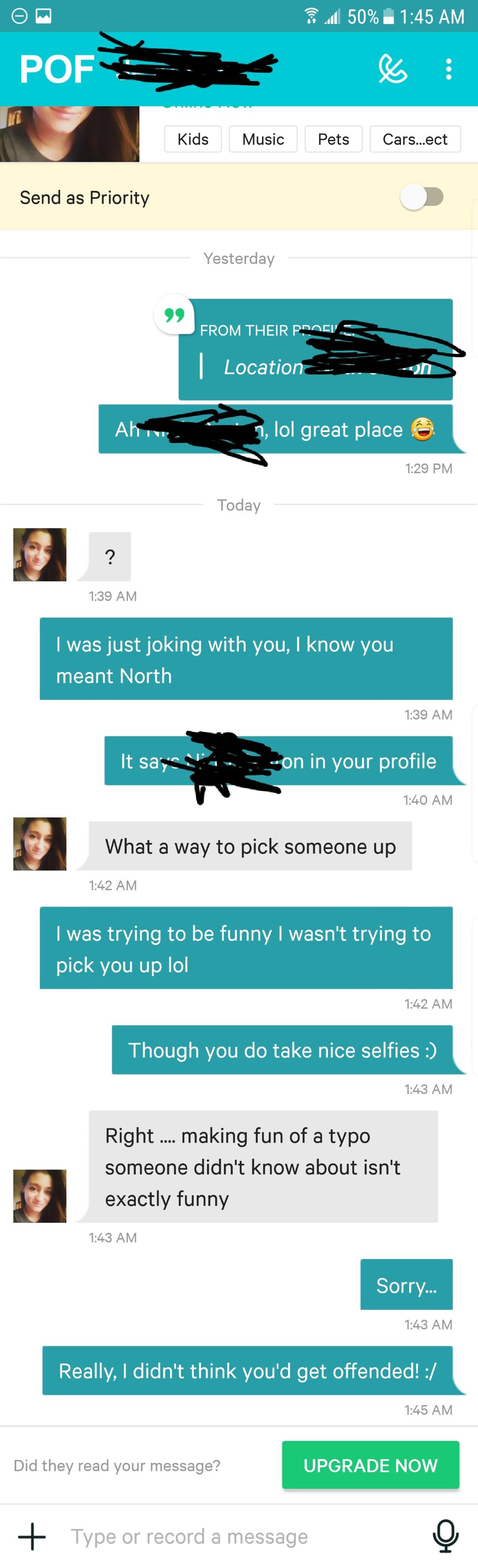Image resolution: width=478 pixels, height=1568 pixels.
Task: Open the Cars...ect interest chip
Action: pyautogui.click(x=415, y=139)
